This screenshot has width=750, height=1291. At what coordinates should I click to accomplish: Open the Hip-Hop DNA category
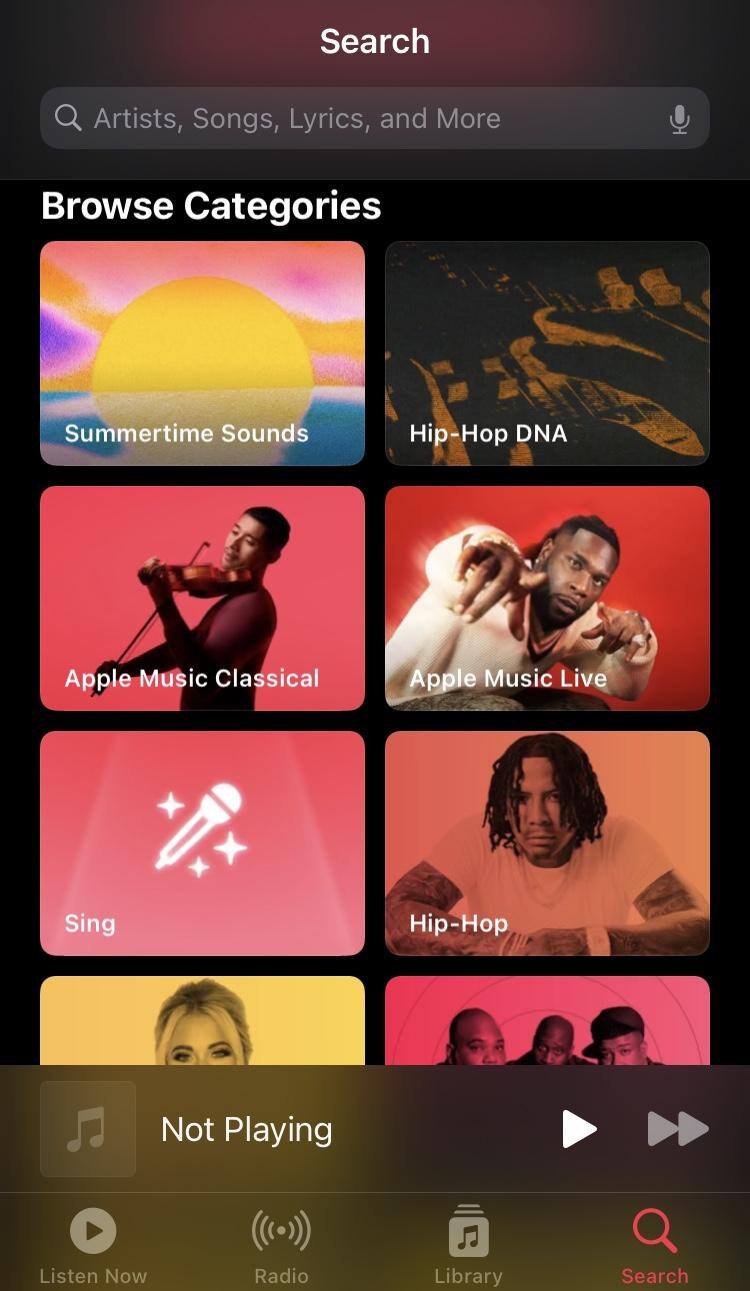pyautogui.click(x=547, y=353)
